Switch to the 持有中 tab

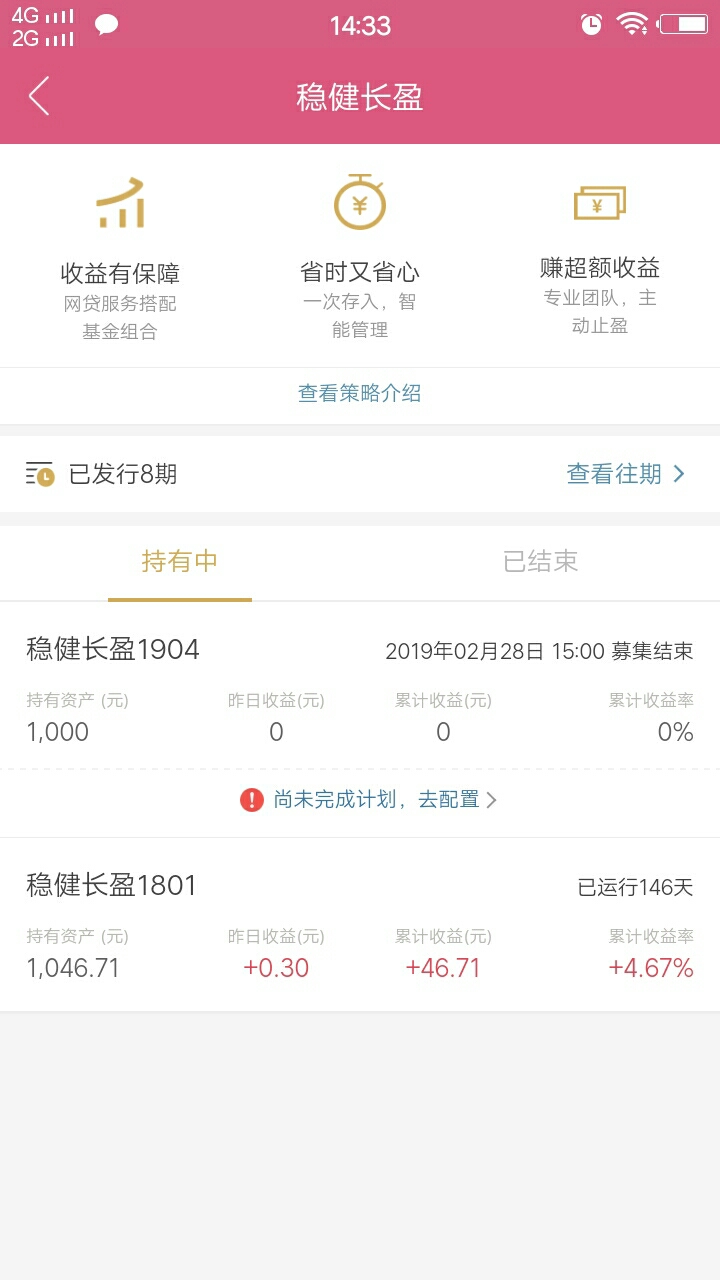(x=180, y=562)
